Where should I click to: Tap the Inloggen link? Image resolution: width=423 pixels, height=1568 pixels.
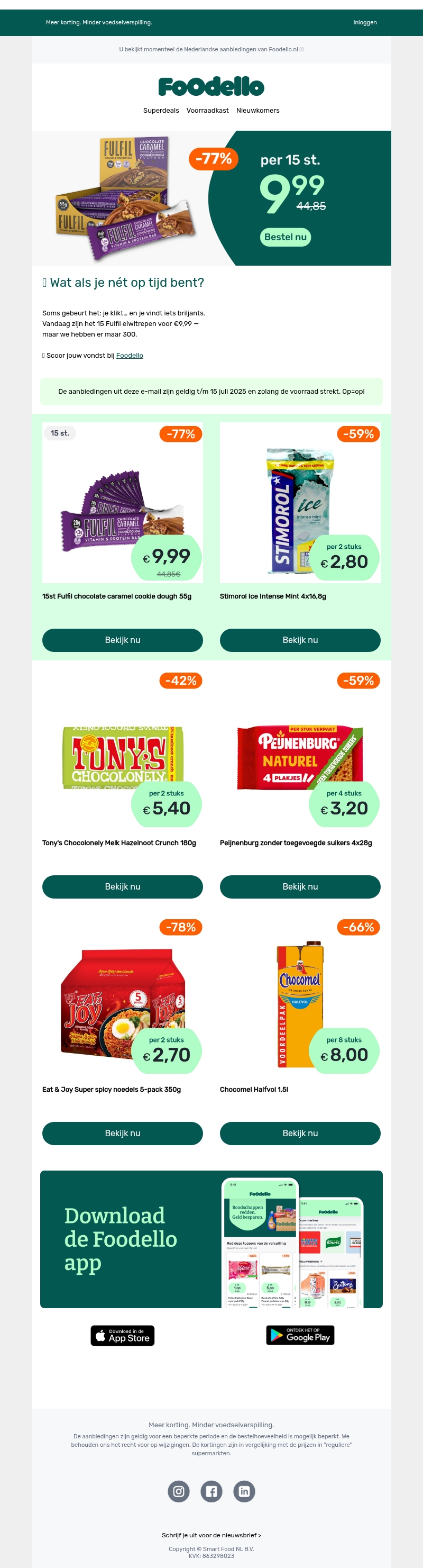(x=365, y=23)
